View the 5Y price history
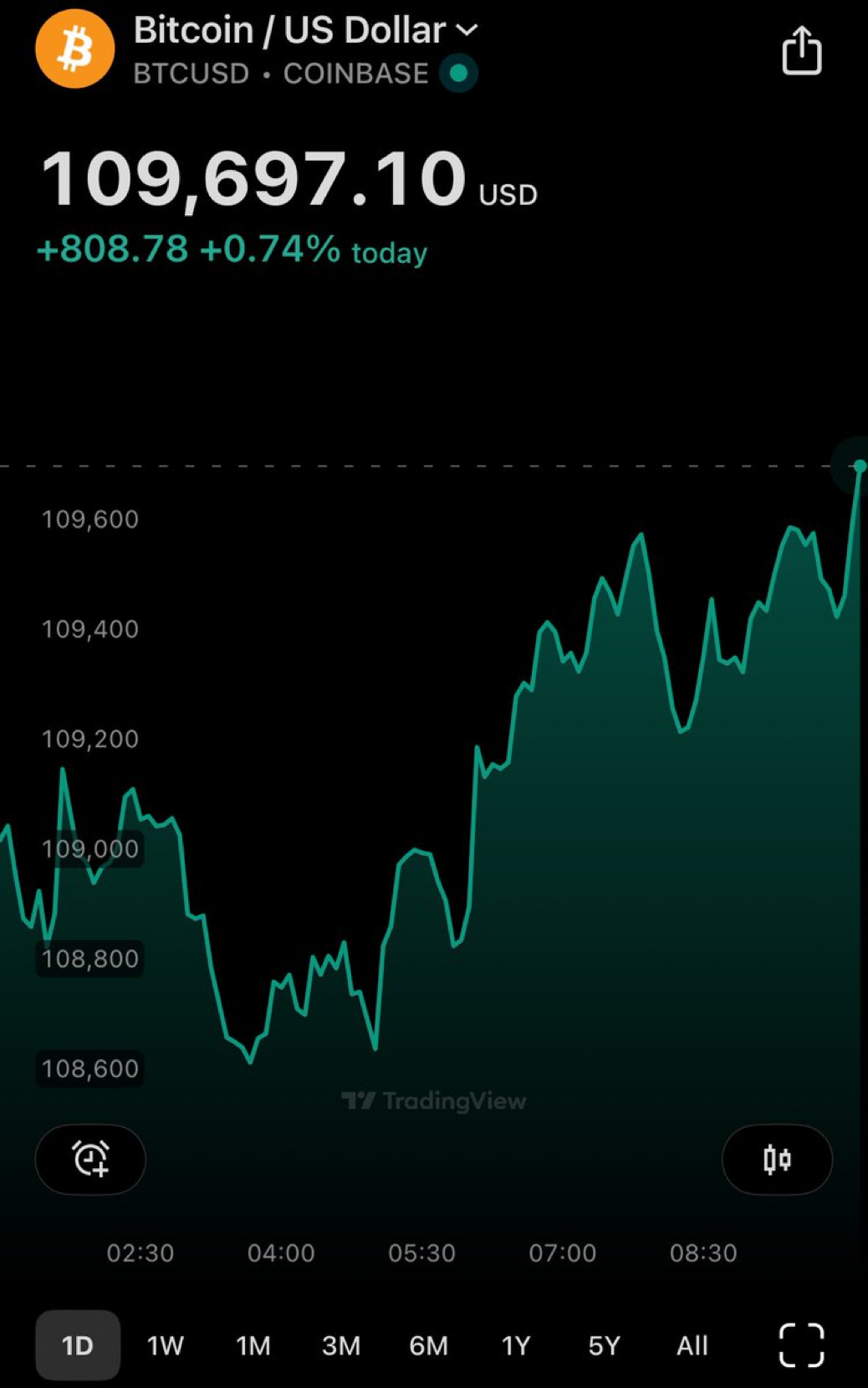Viewport: 868px width, 1388px height. 604,1345
